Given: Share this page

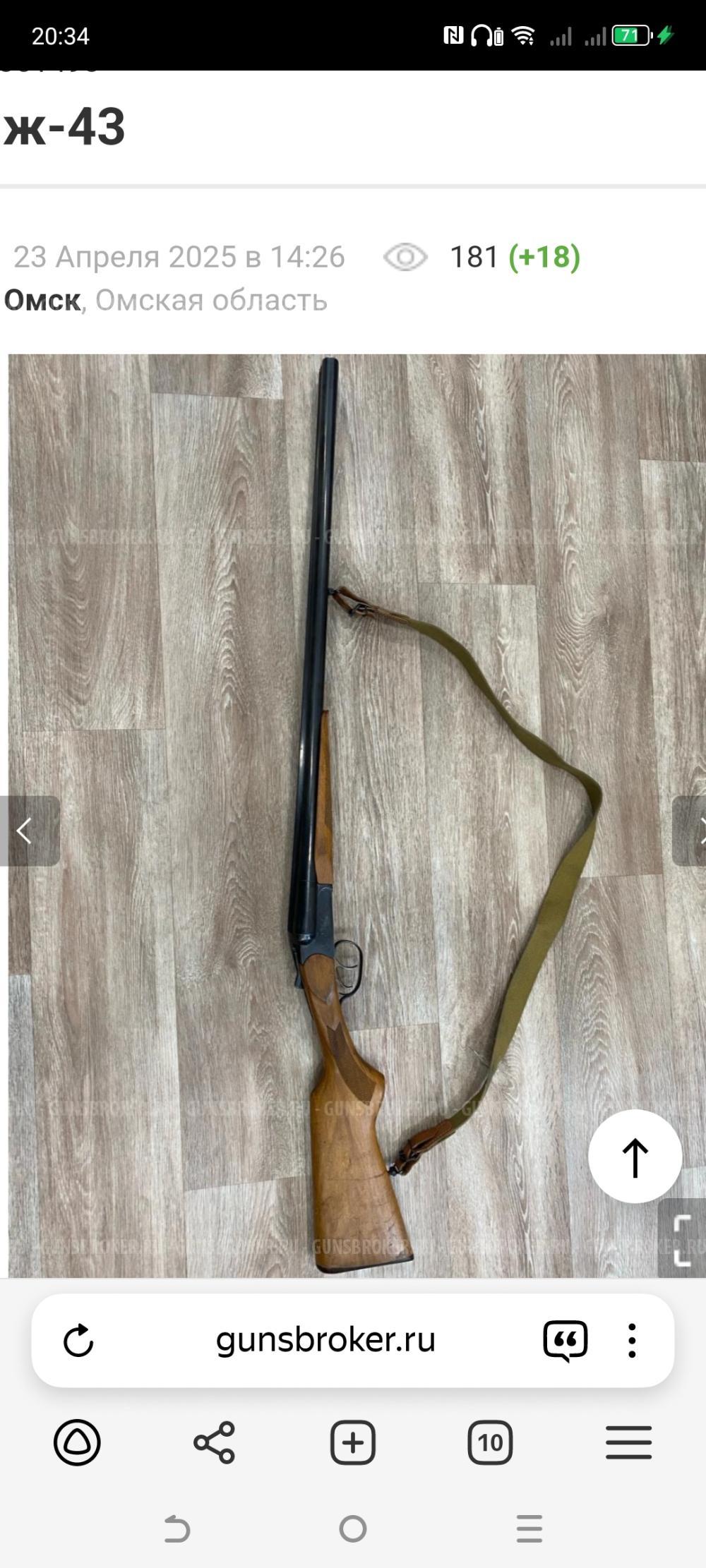Looking at the screenshot, I should coord(214,1442).
